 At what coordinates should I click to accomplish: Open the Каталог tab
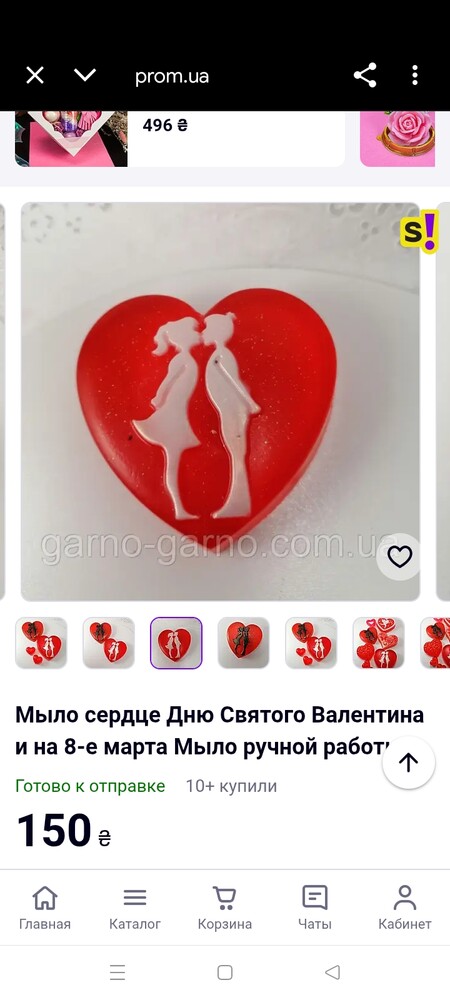tap(134, 907)
